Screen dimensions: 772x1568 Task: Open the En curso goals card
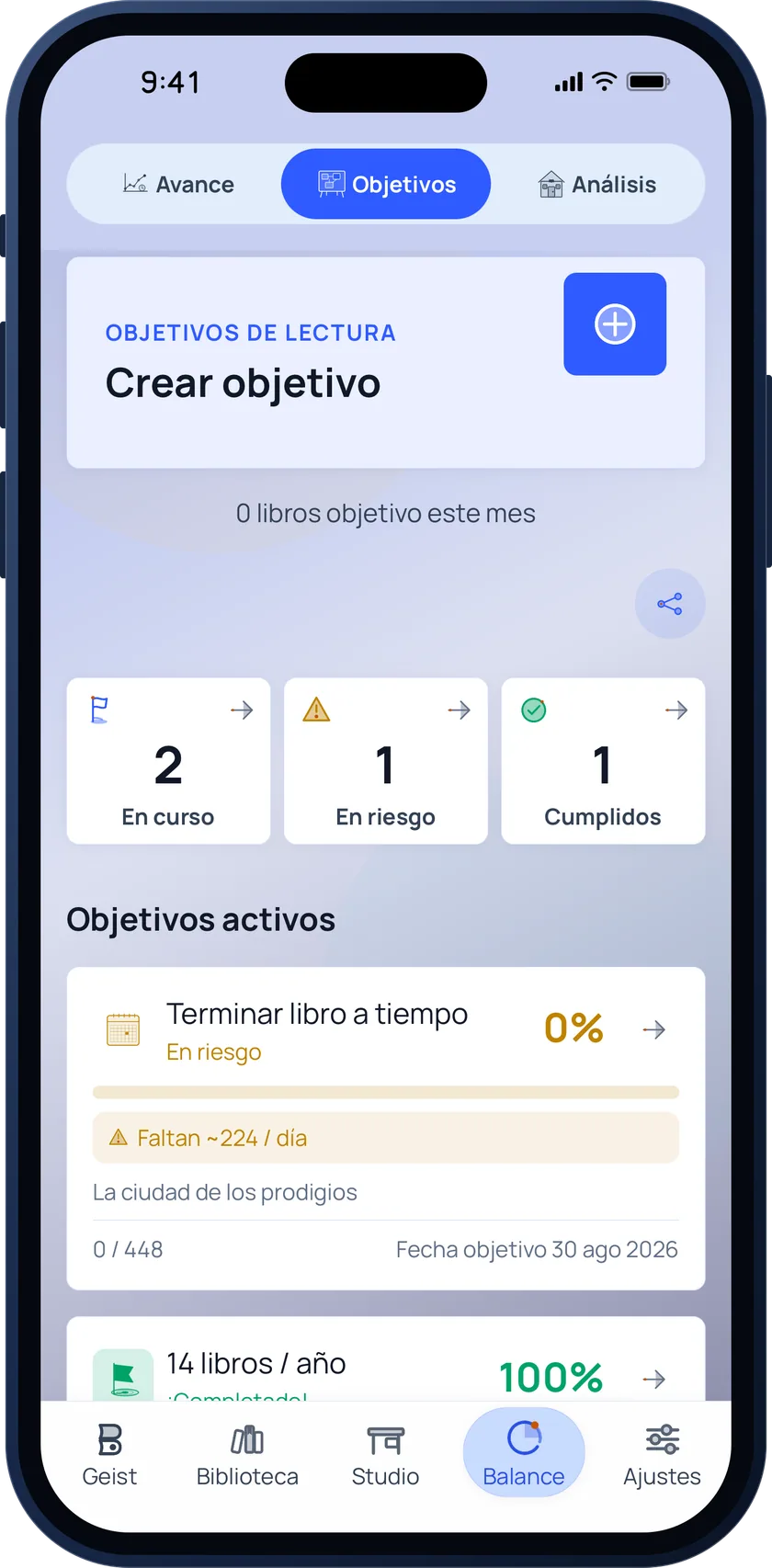point(168,761)
